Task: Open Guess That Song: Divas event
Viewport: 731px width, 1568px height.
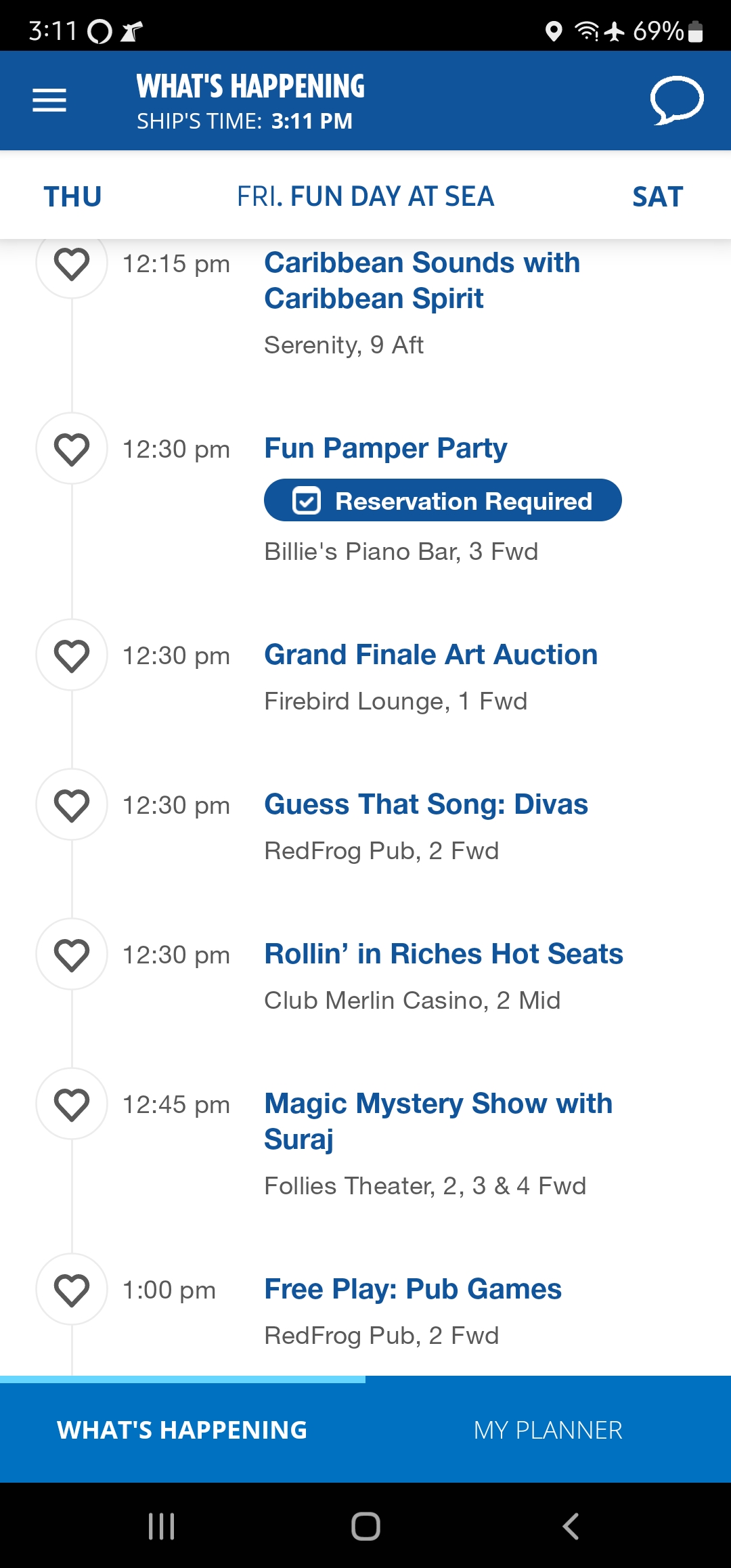Action: coord(426,804)
